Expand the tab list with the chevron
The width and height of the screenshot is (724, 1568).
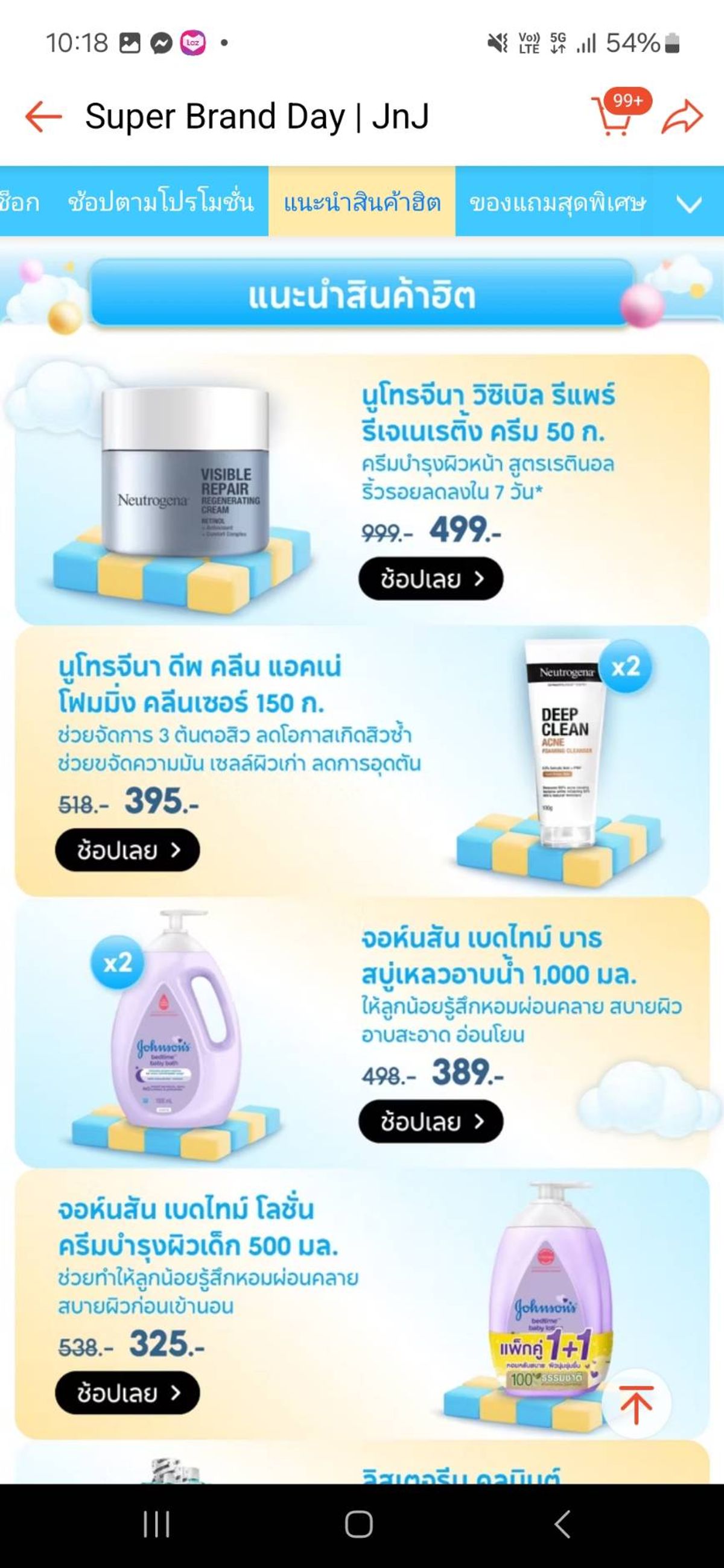pos(689,204)
